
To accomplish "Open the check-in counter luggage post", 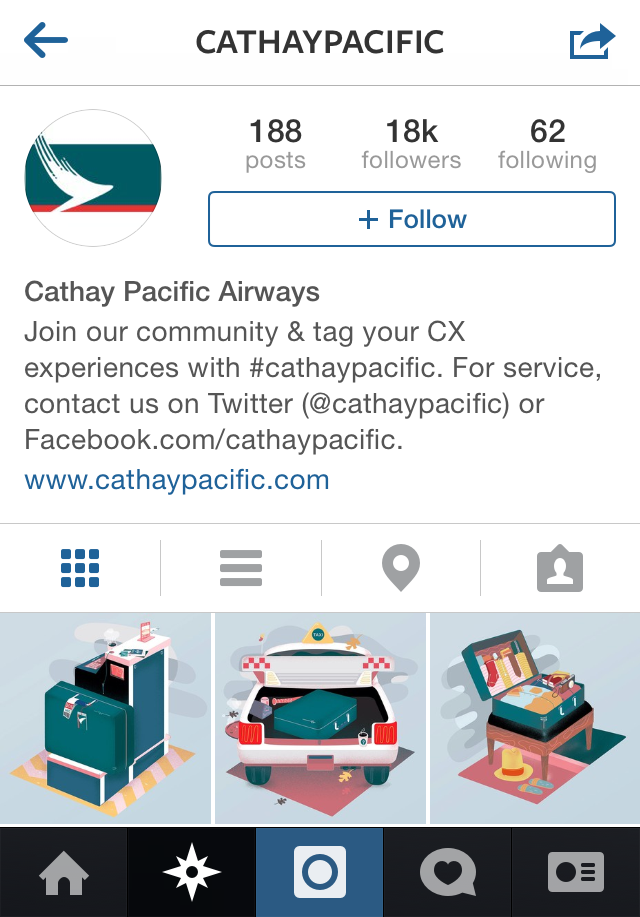I will point(105,716).
